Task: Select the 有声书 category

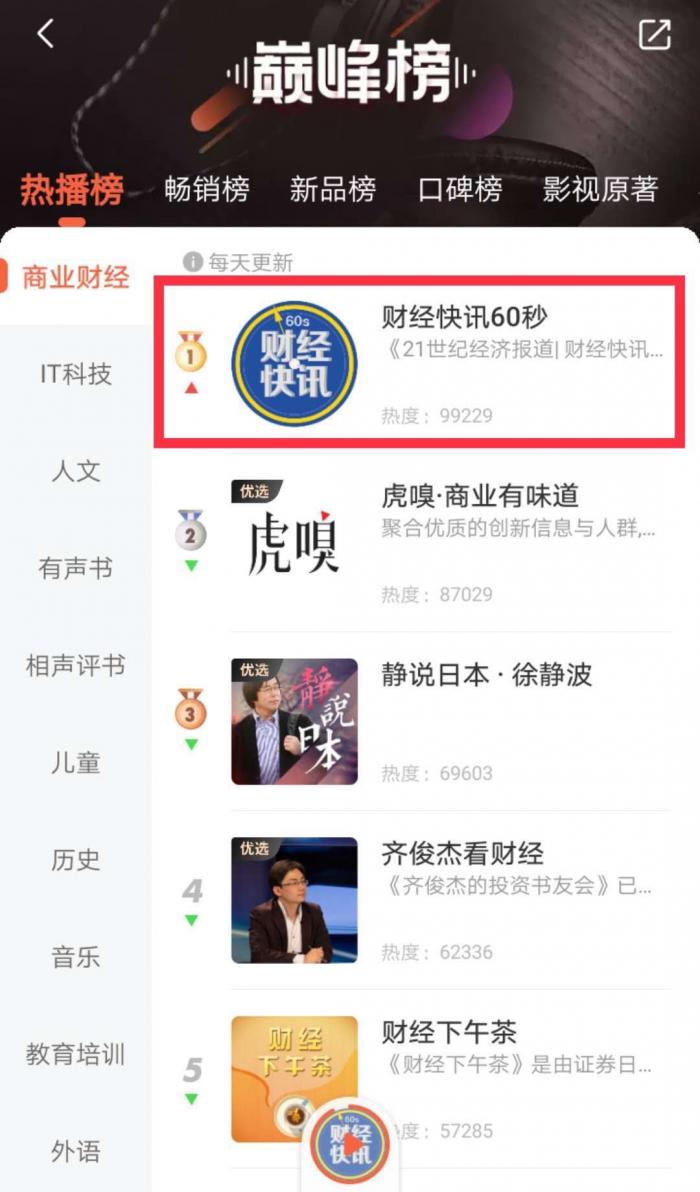Action: (x=76, y=568)
